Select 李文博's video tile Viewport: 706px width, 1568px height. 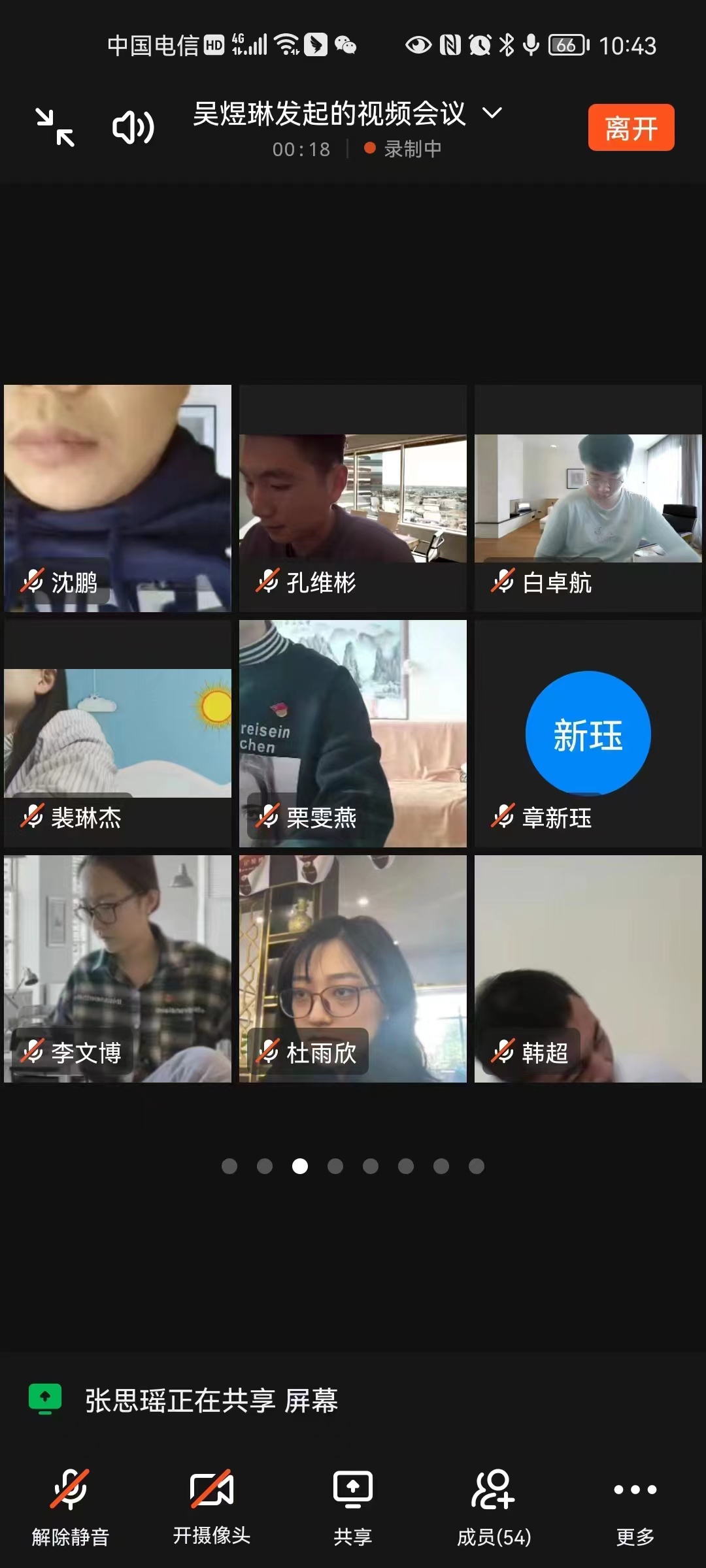click(118, 968)
